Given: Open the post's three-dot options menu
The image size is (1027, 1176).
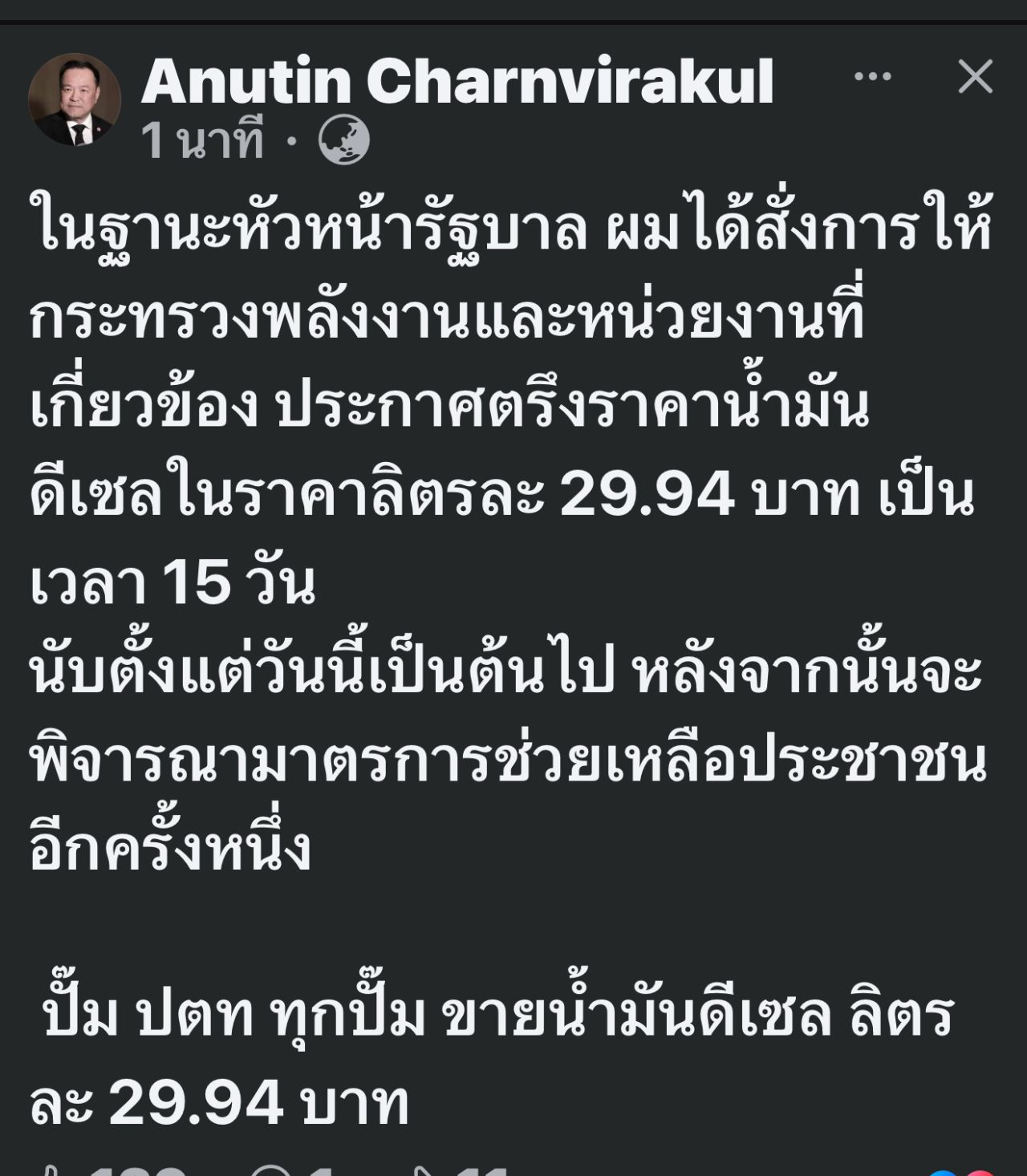Looking at the screenshot, I should pyautogui.click(x=872, y=77).
